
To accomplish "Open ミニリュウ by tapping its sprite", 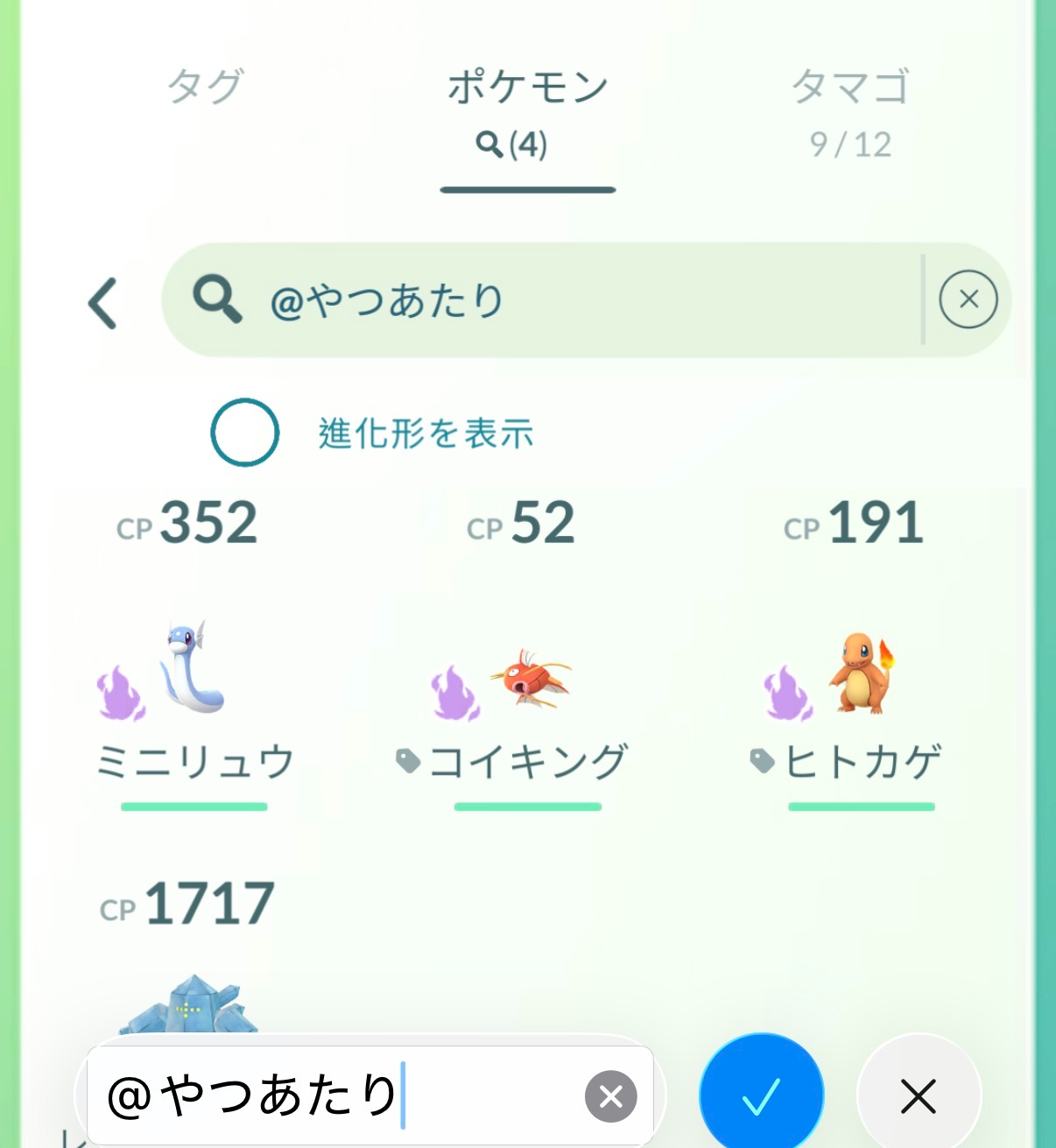I will pyautogui.click(x=191, y=670).
